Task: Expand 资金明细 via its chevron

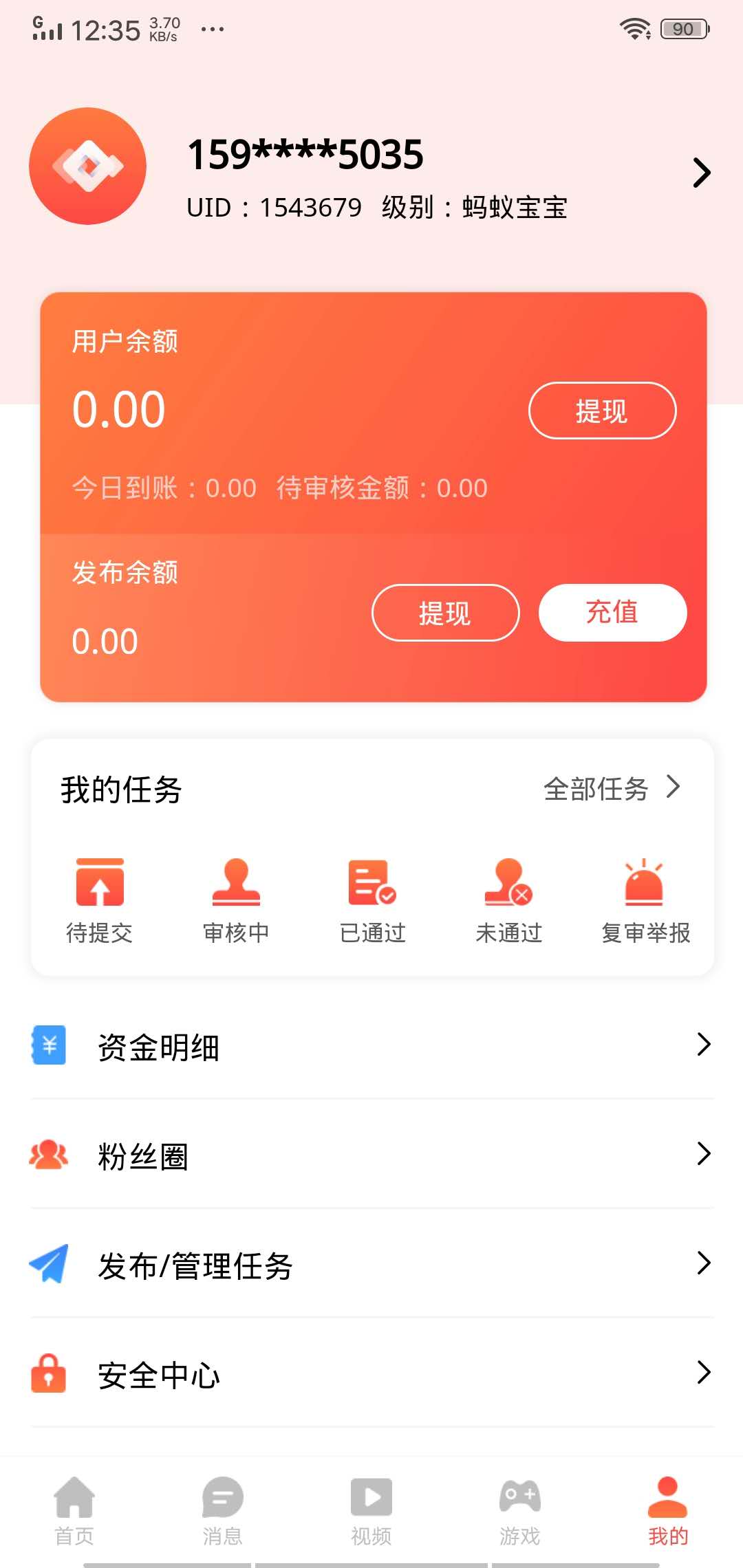Action: 703,1045
